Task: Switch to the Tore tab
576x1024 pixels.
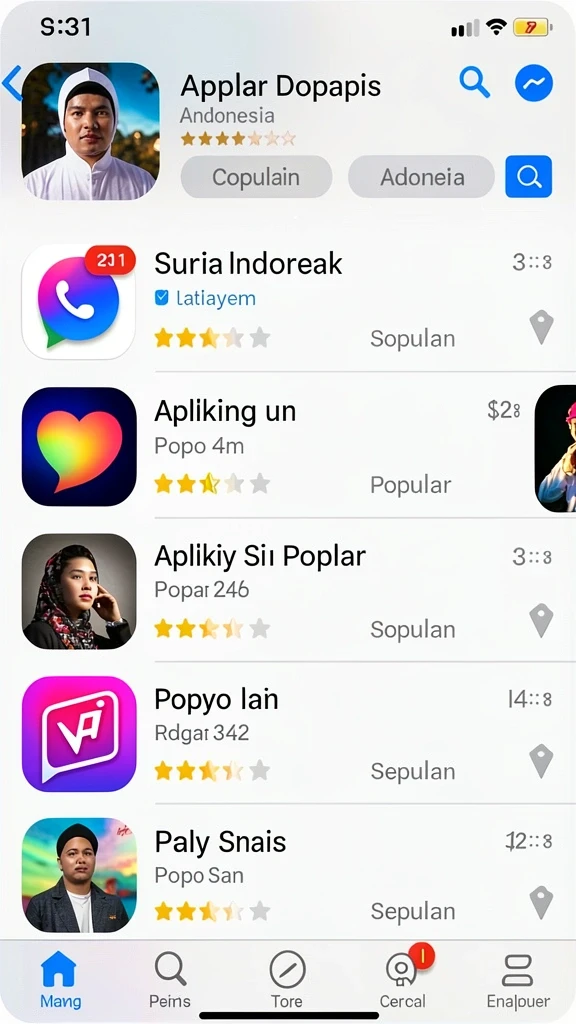Action: tap(287, 980)
